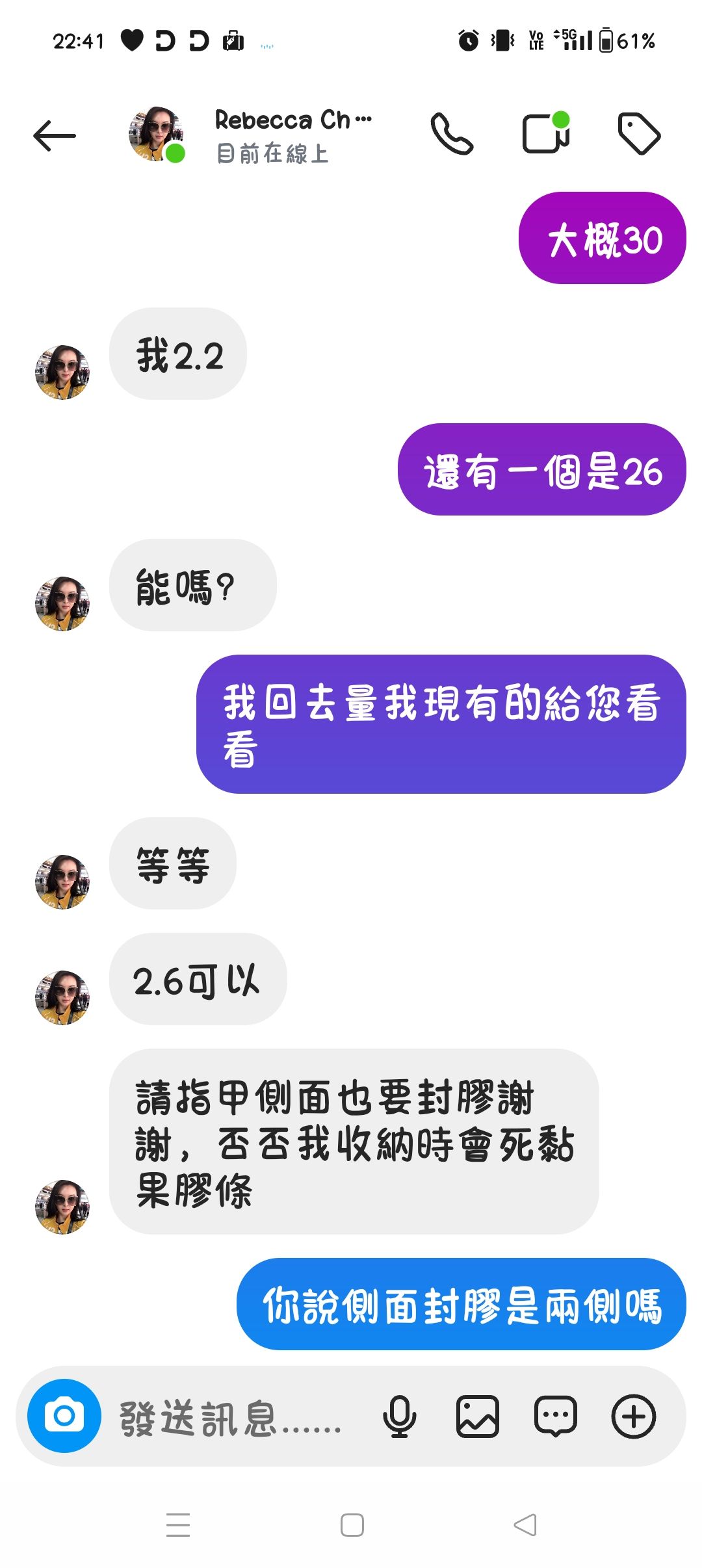Go back to the message list
The height and width of the screenshot is (1568, 702).
pos(55,136)
